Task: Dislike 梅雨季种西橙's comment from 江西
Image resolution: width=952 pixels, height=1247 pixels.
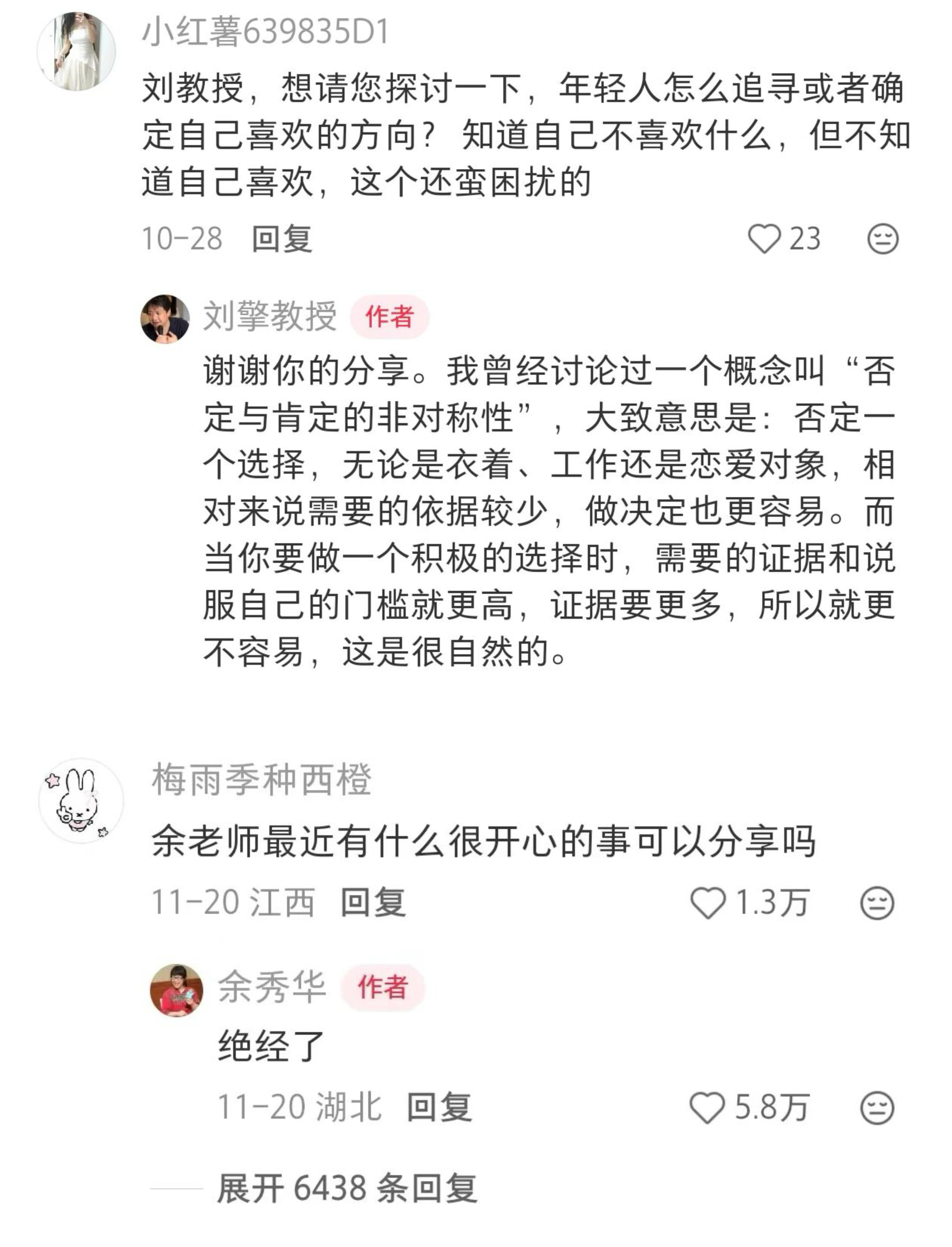Action: [x=877, y=903]
